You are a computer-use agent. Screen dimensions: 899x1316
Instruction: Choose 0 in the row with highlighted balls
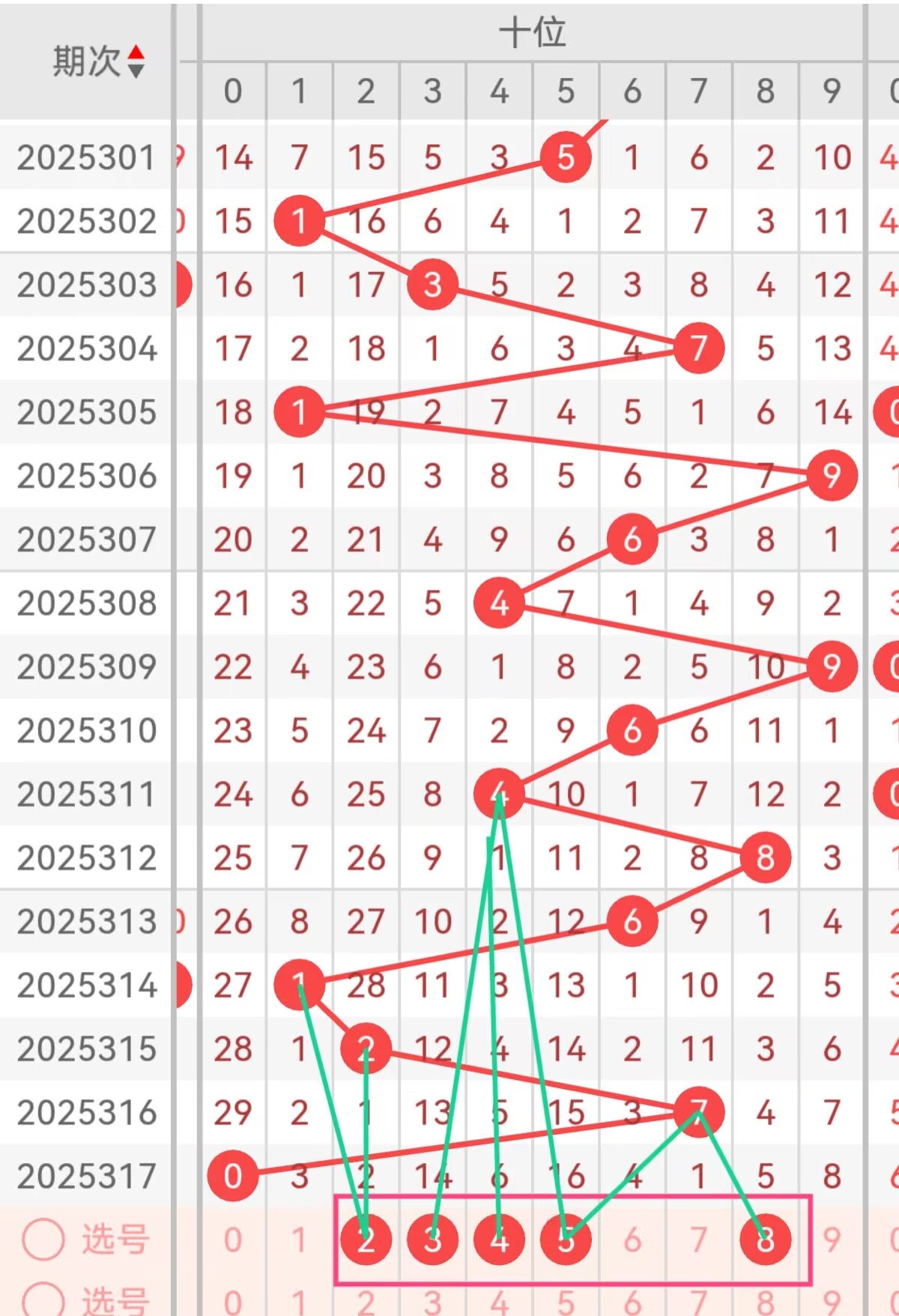(233, 1240)
